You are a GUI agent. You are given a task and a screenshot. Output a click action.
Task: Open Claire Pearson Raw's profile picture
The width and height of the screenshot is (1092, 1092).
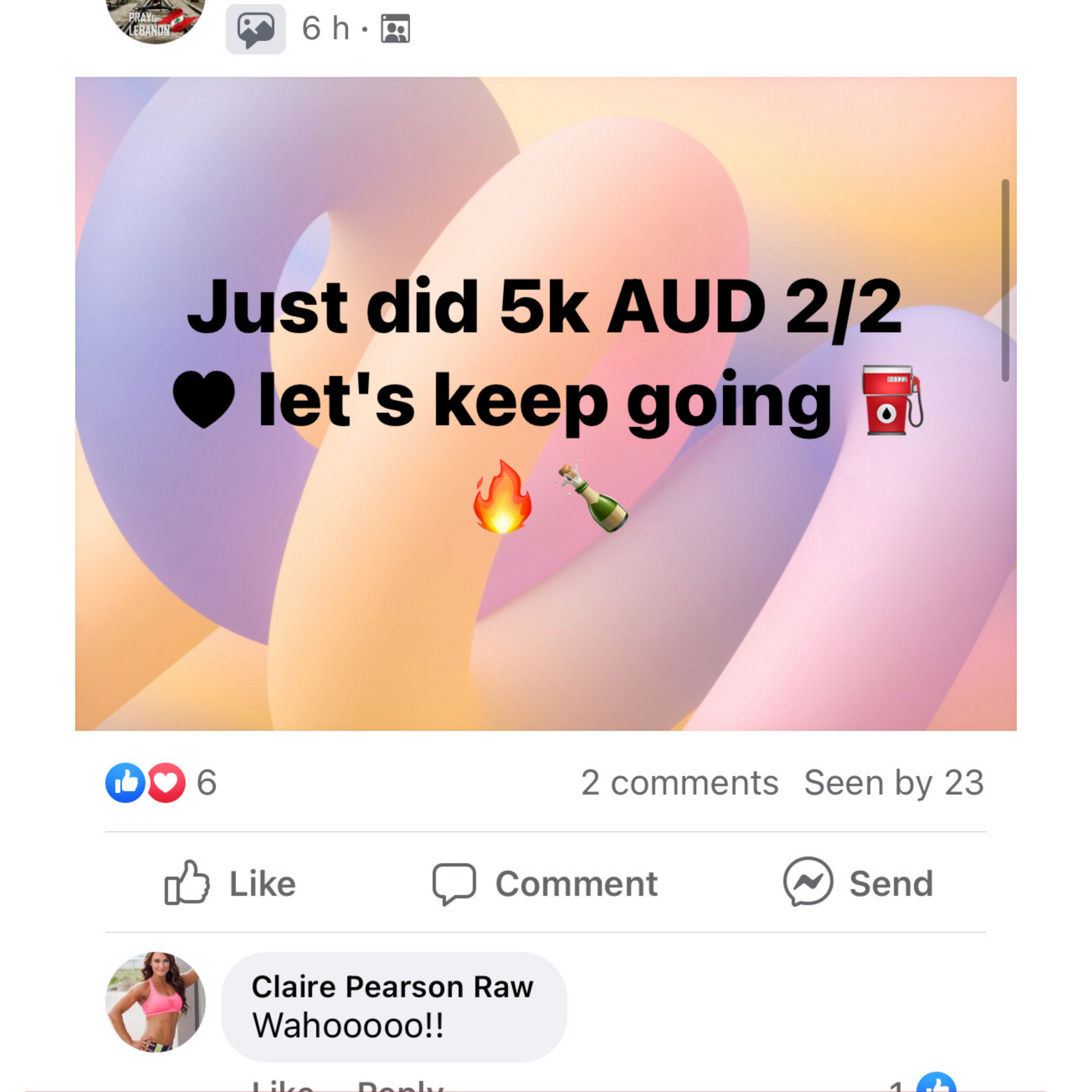[155, 1002]
